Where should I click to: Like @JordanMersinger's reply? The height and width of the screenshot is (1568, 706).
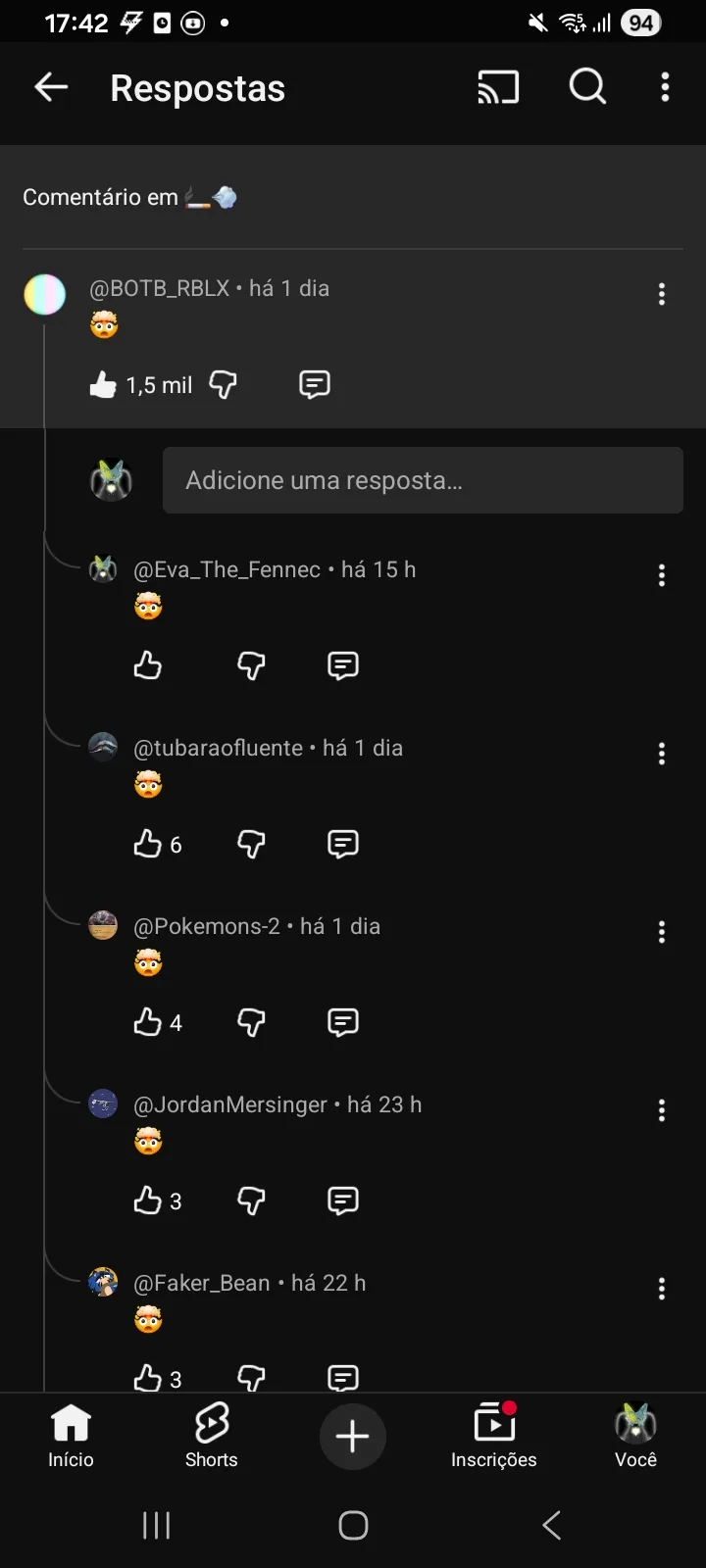[148, 1200]
